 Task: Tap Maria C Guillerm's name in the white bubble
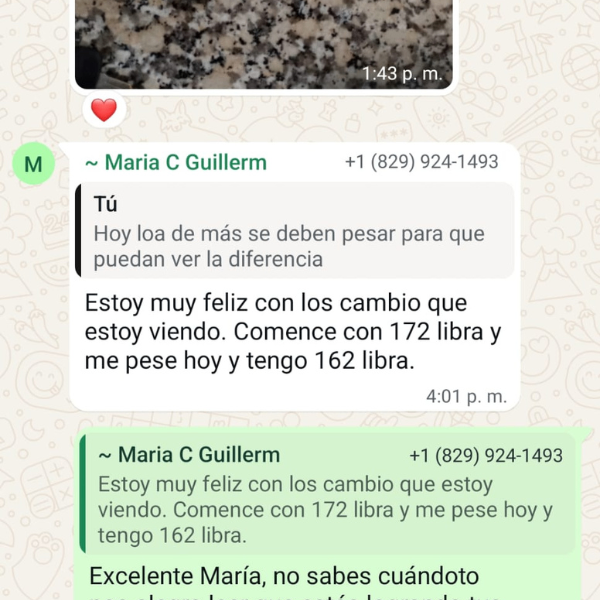176,162
